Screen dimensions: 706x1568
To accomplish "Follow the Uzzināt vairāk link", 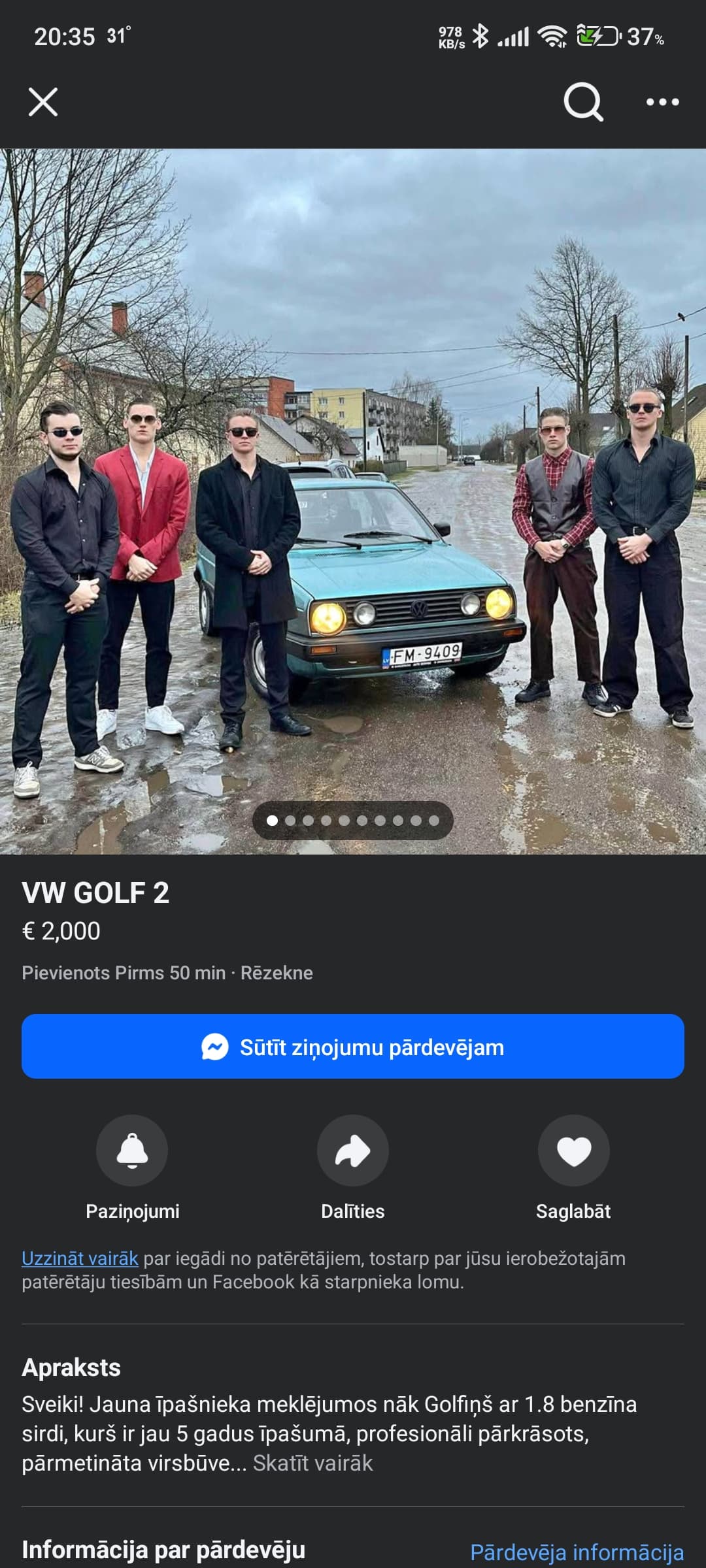I will [x=80, y=1258].
